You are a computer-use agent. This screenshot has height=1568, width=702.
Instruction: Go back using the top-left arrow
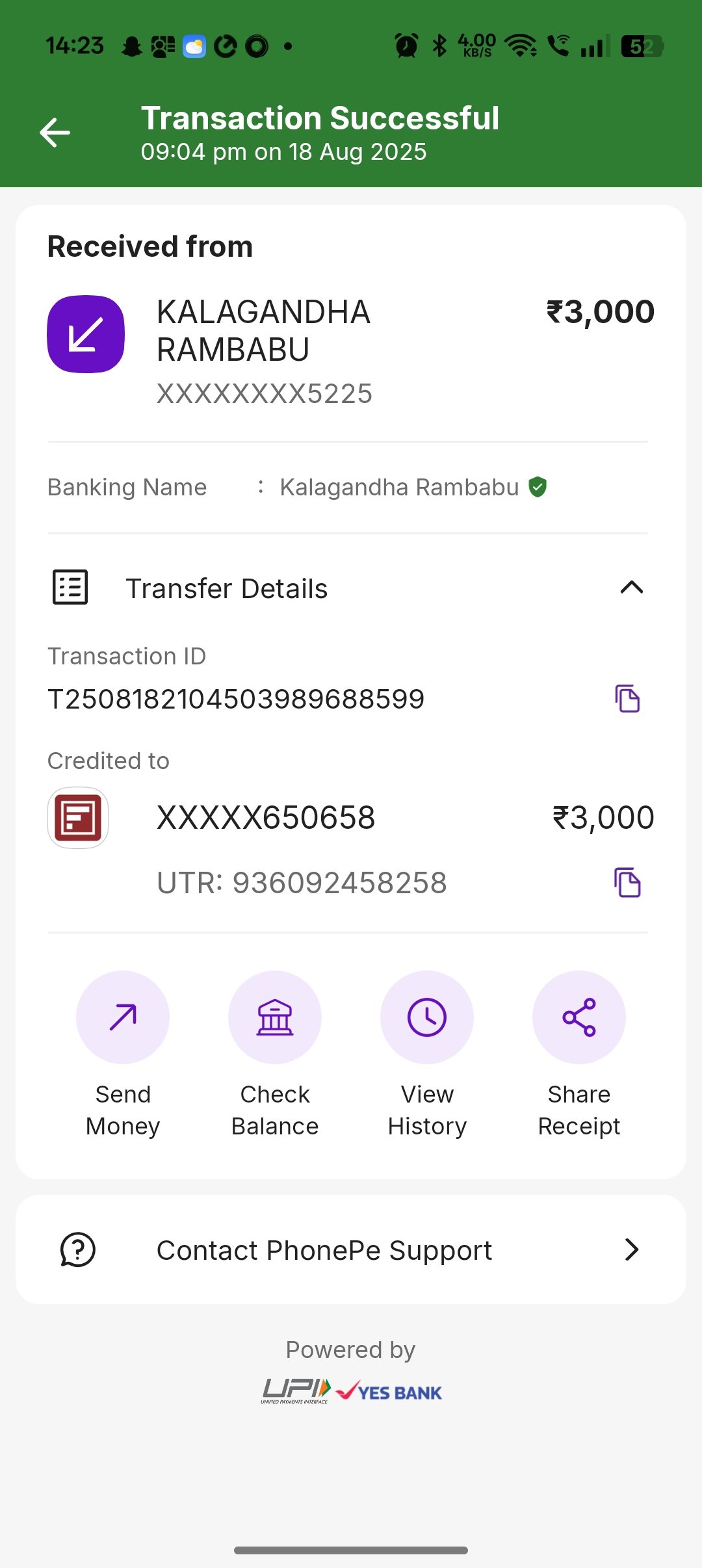(55, 133)
